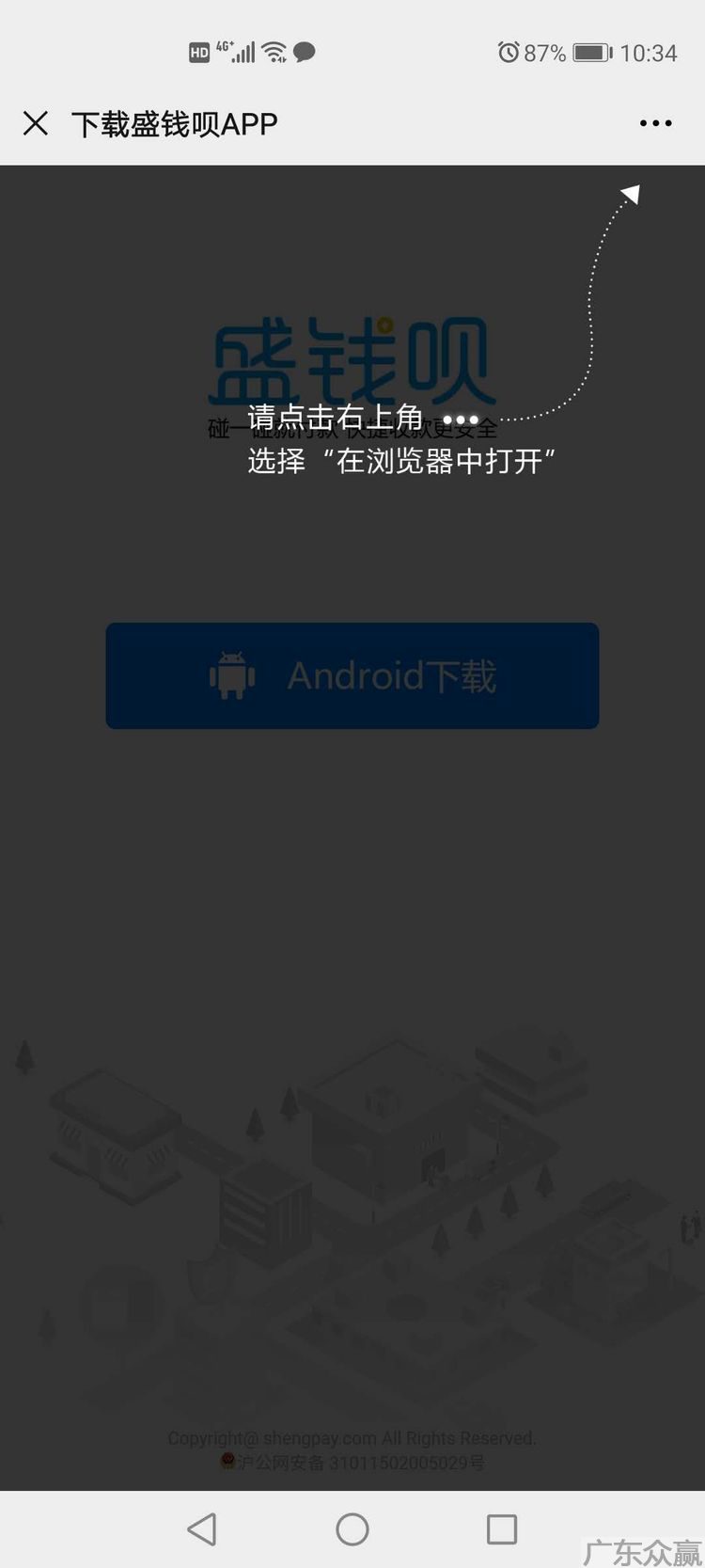The image size is (705, 1568).
Task: Tap the Android下载 button
Action: tap(352, 675)
